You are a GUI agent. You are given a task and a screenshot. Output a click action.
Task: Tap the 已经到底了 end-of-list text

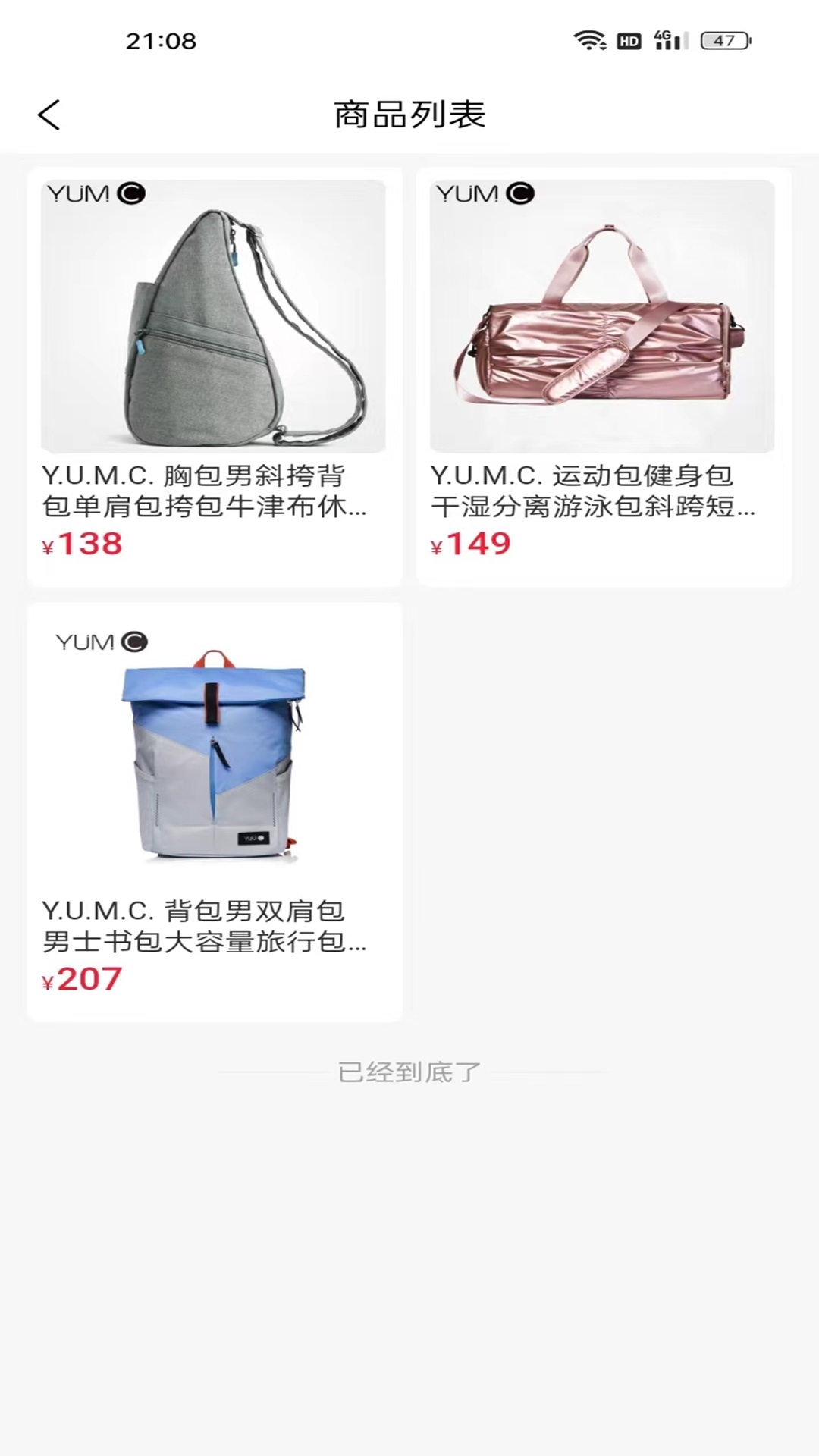click(x=409, y=1072)
